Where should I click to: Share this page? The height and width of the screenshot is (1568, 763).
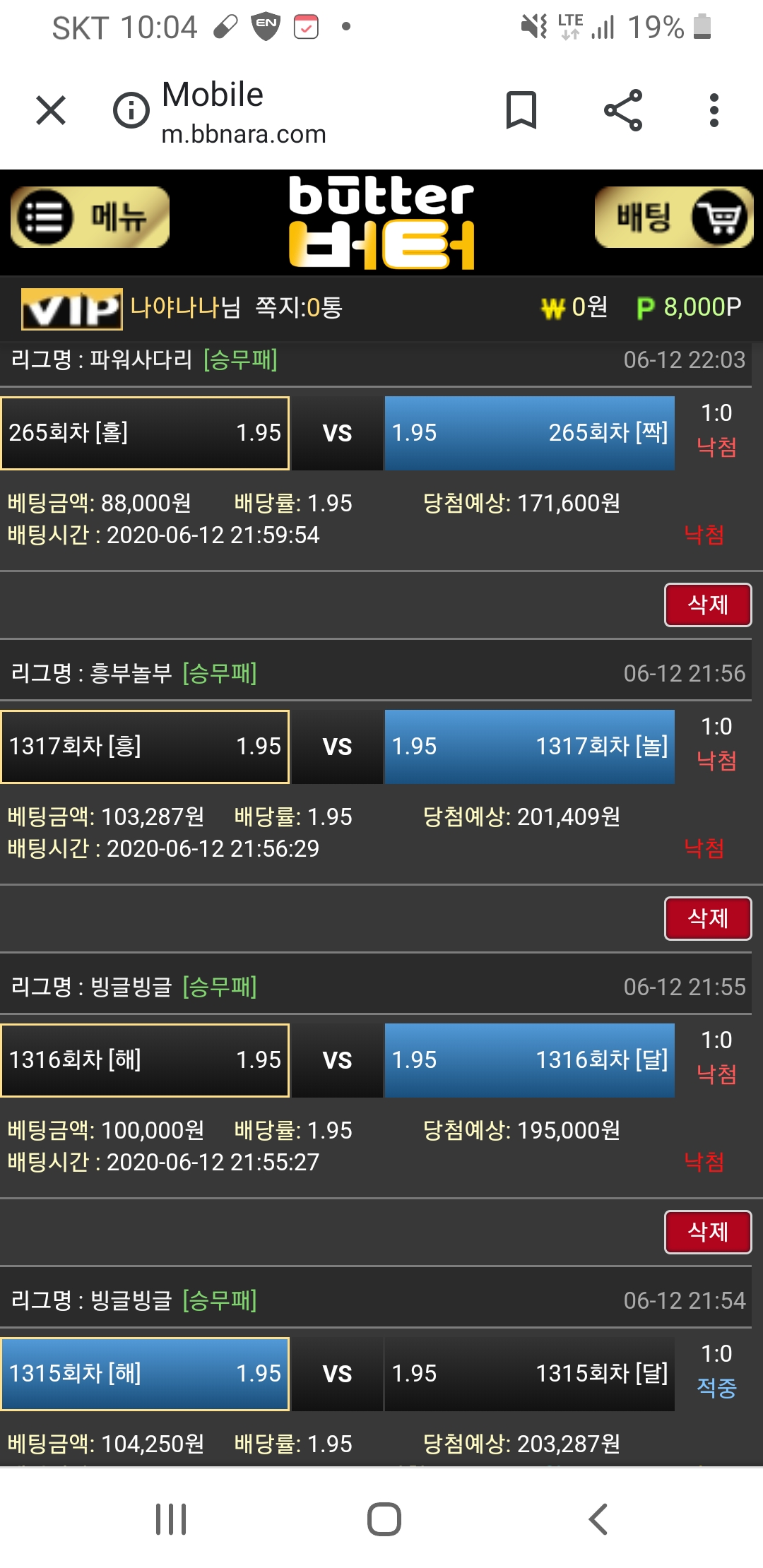click(623, 110)
